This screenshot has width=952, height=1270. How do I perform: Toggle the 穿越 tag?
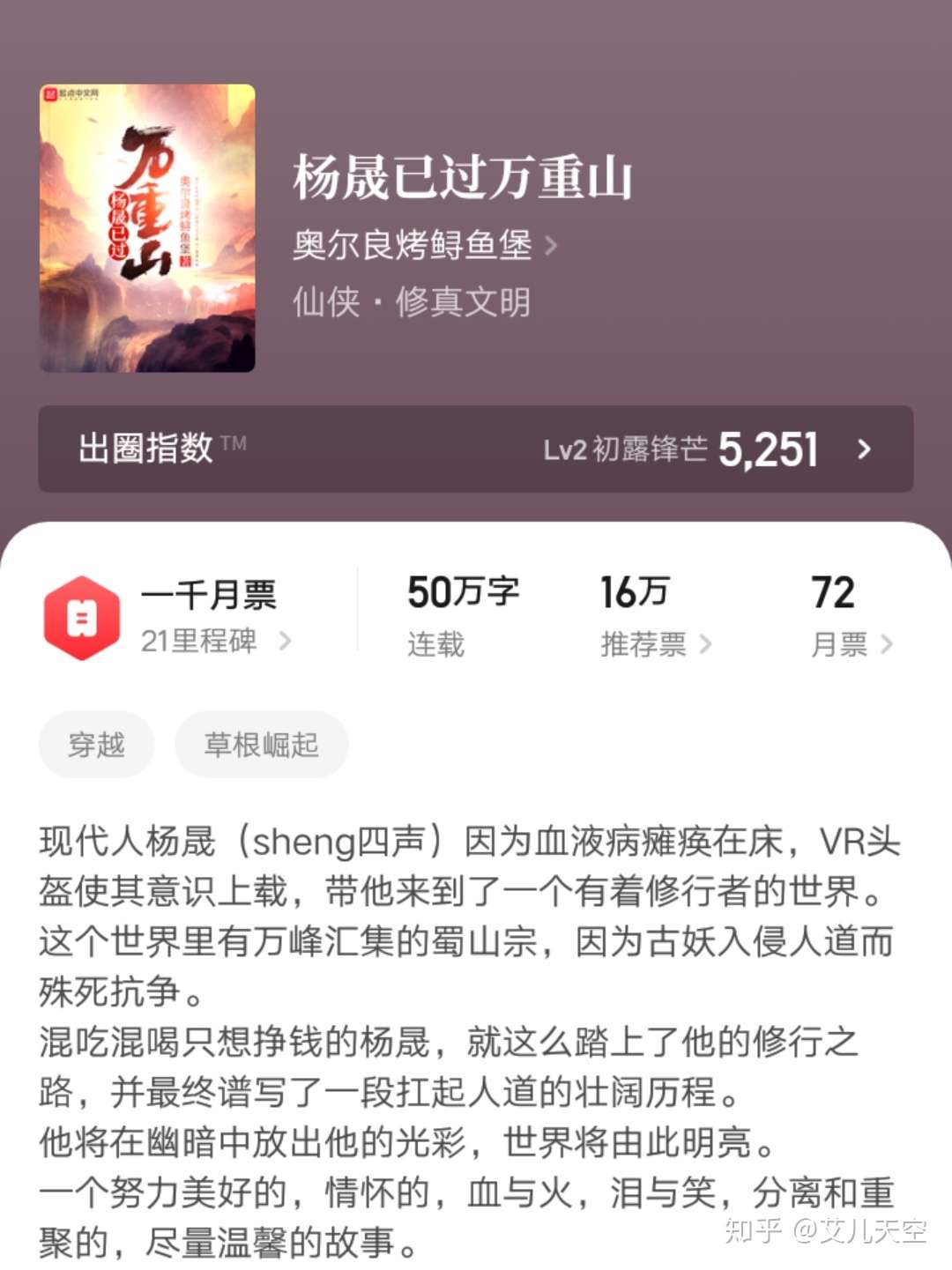[x=95, y=744]
